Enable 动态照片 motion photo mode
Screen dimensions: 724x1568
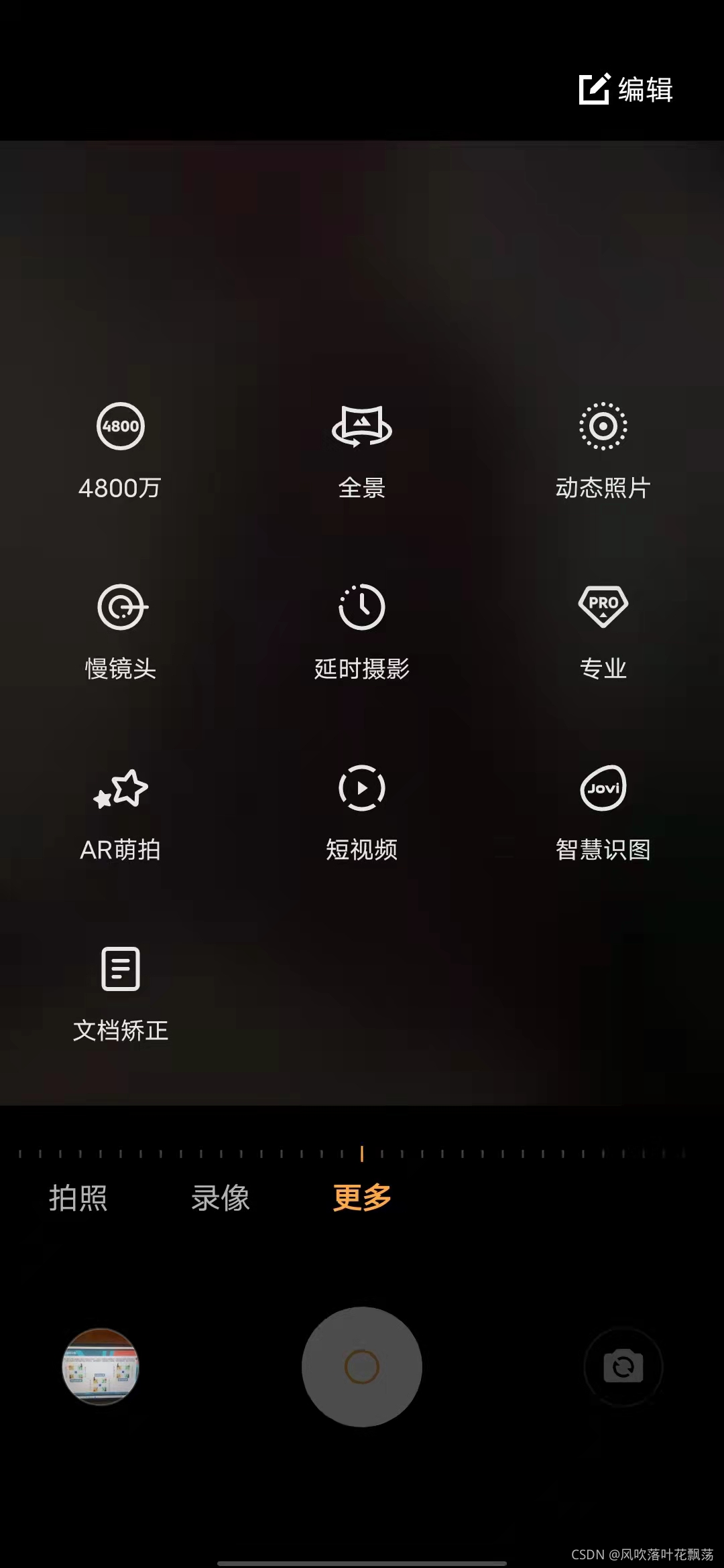pyautogui.click(x=603, y=449)
